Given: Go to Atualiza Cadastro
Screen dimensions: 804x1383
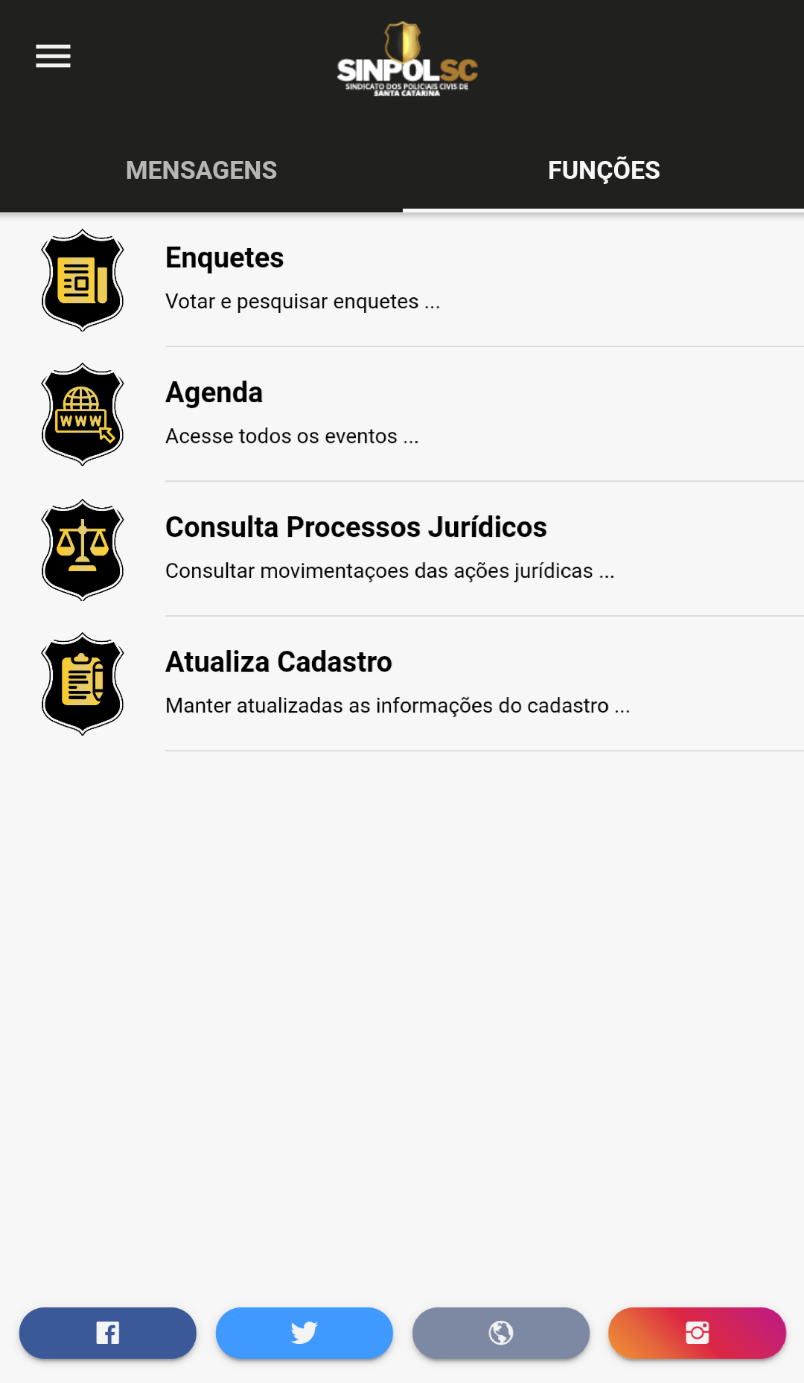Looking at the screenshot, I should [402, 684].
